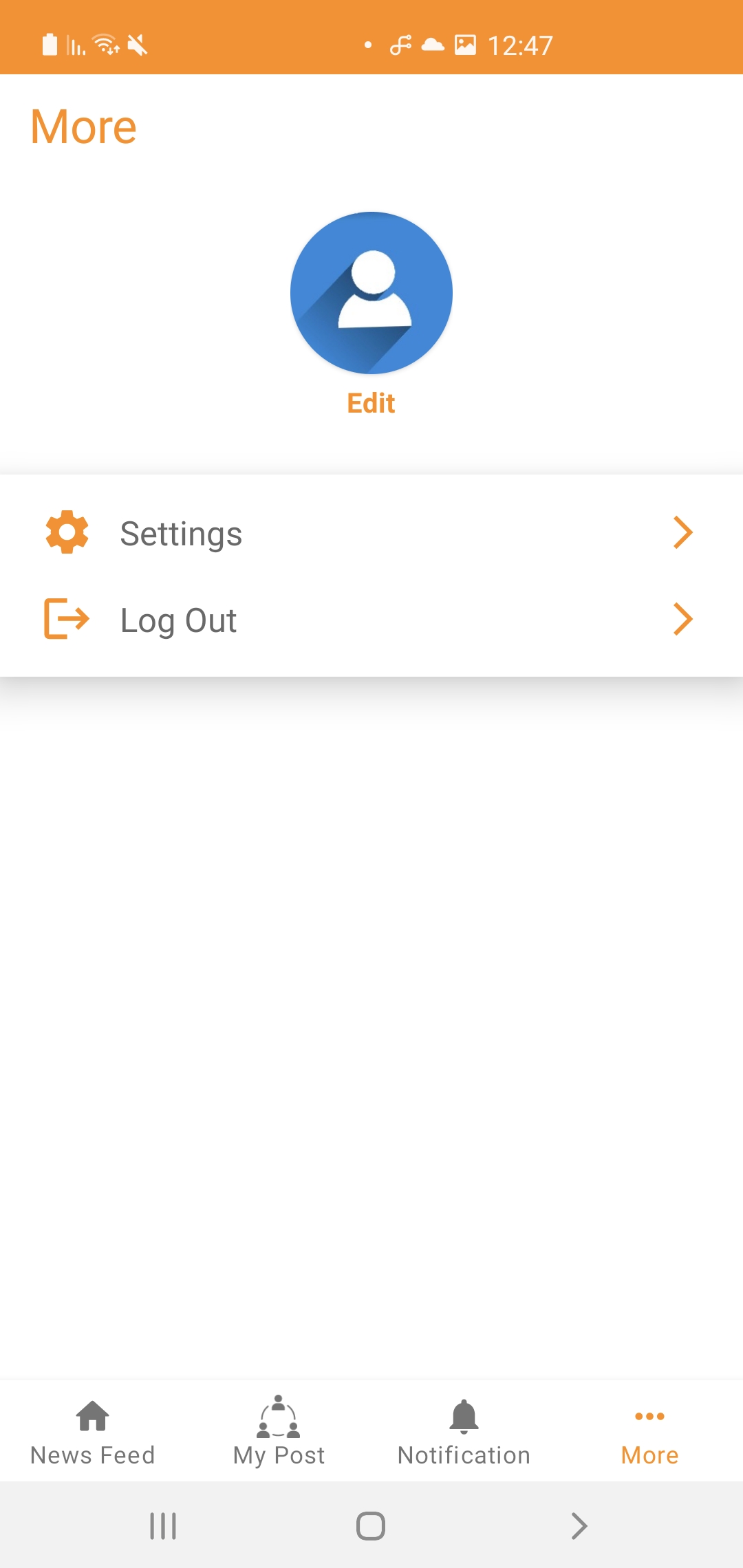
Task: Tap the More page title
Action: tap(83, 126)
